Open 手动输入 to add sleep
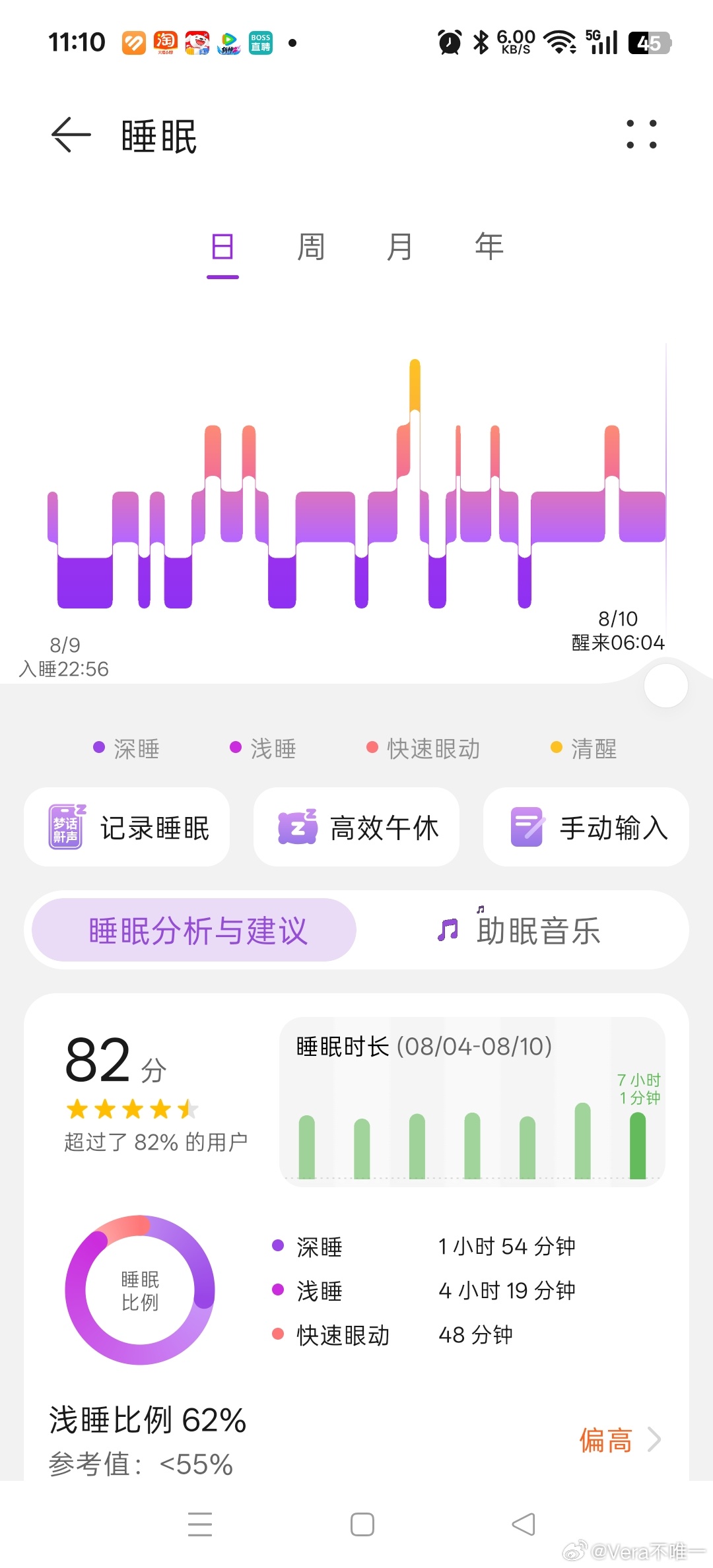 point(586,827)
